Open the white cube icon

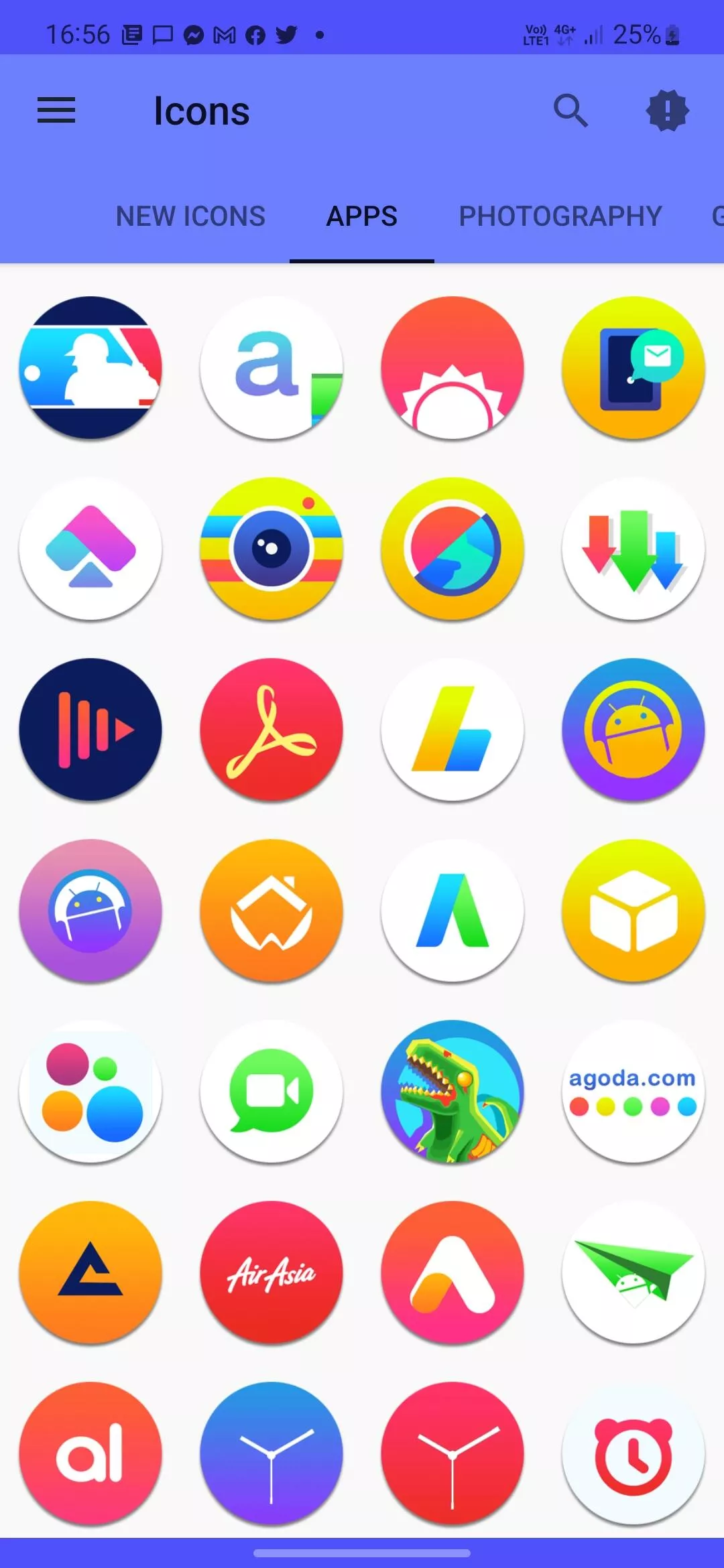coord(633,911)
